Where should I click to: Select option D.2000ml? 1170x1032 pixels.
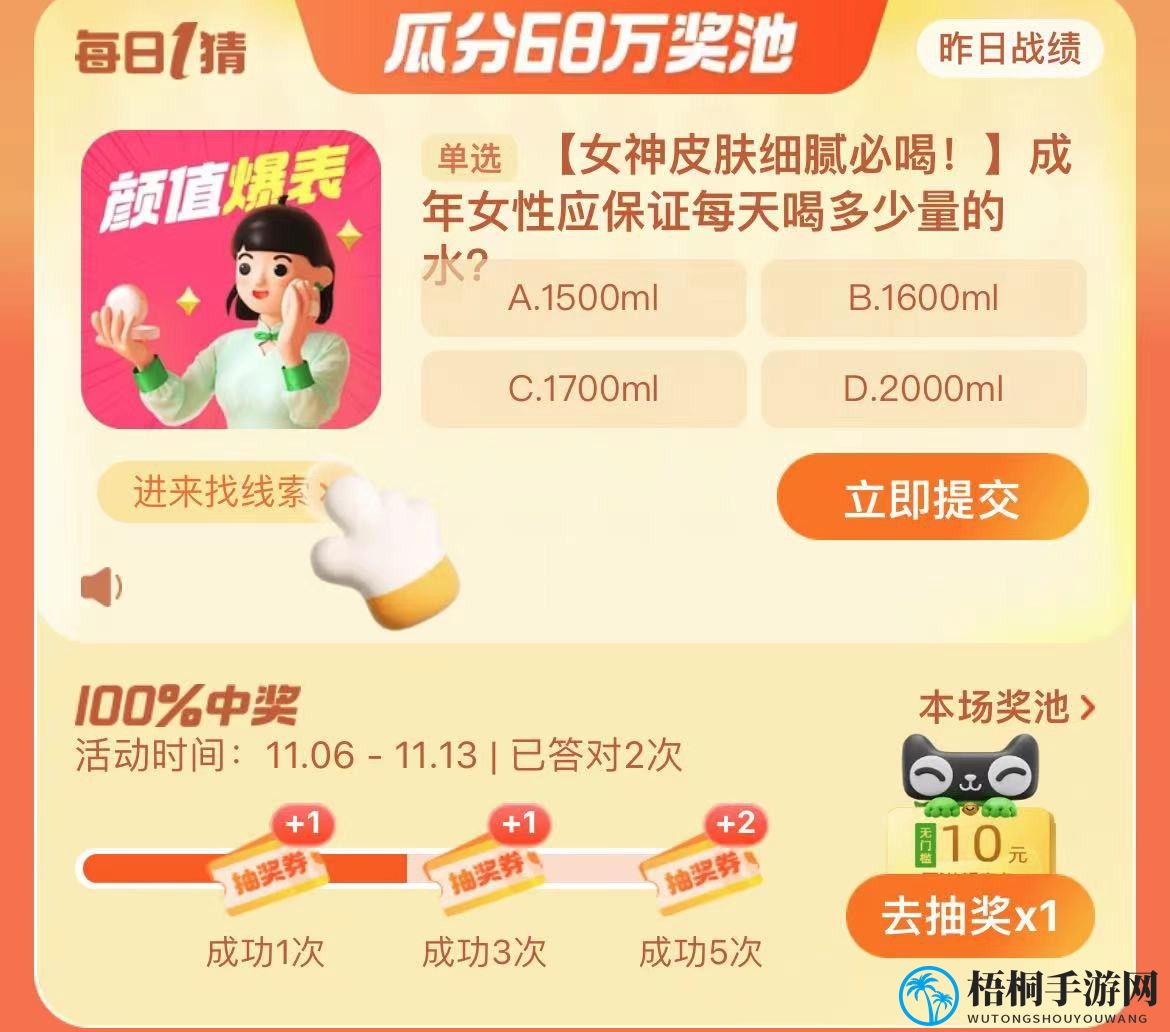click(x=923, y=389)
